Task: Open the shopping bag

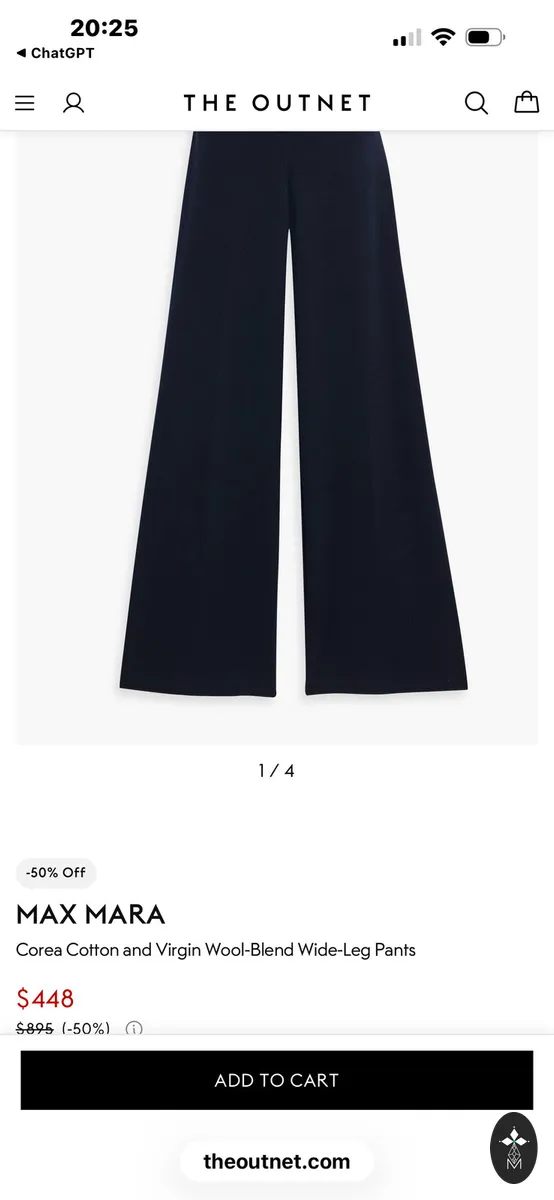Action: click(527, 102)
